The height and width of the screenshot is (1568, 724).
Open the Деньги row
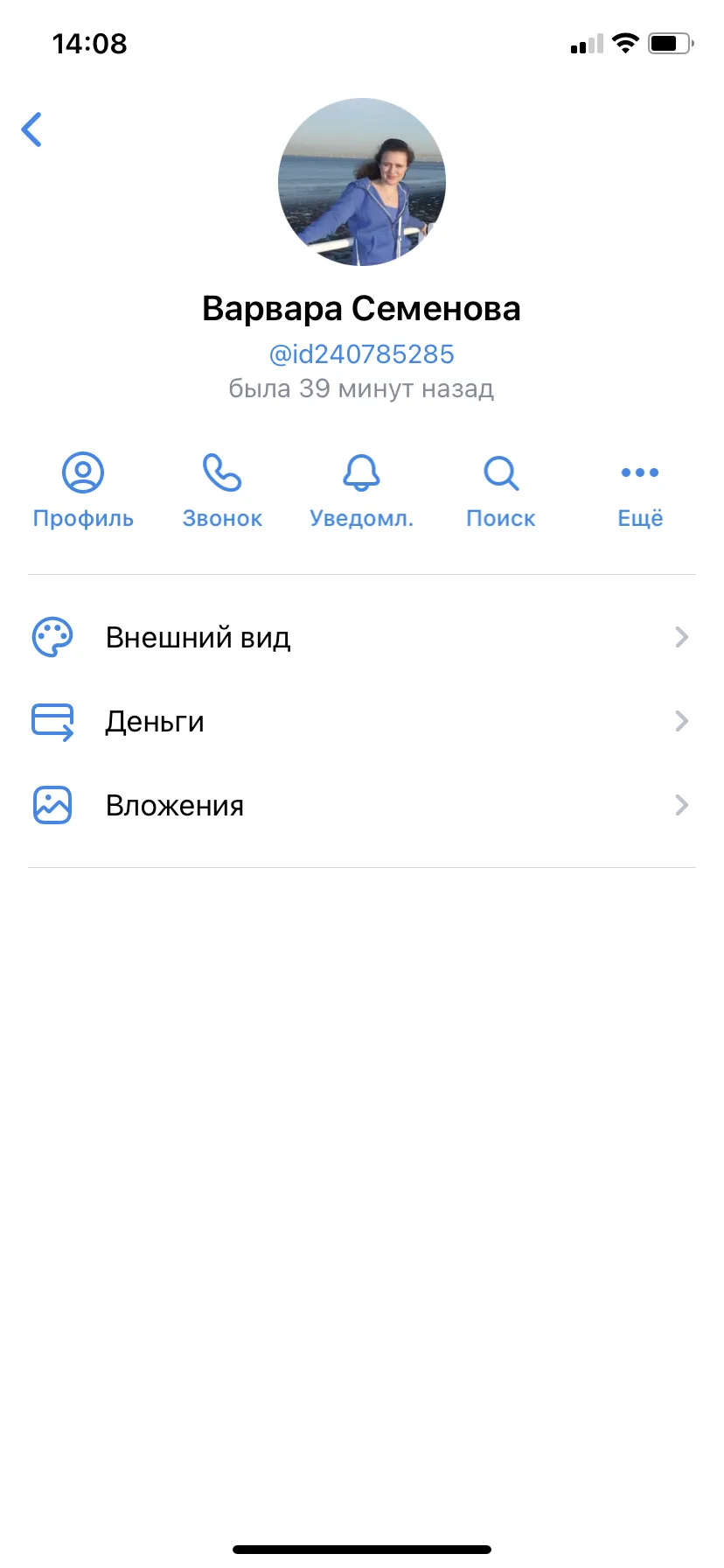point(362,721)
